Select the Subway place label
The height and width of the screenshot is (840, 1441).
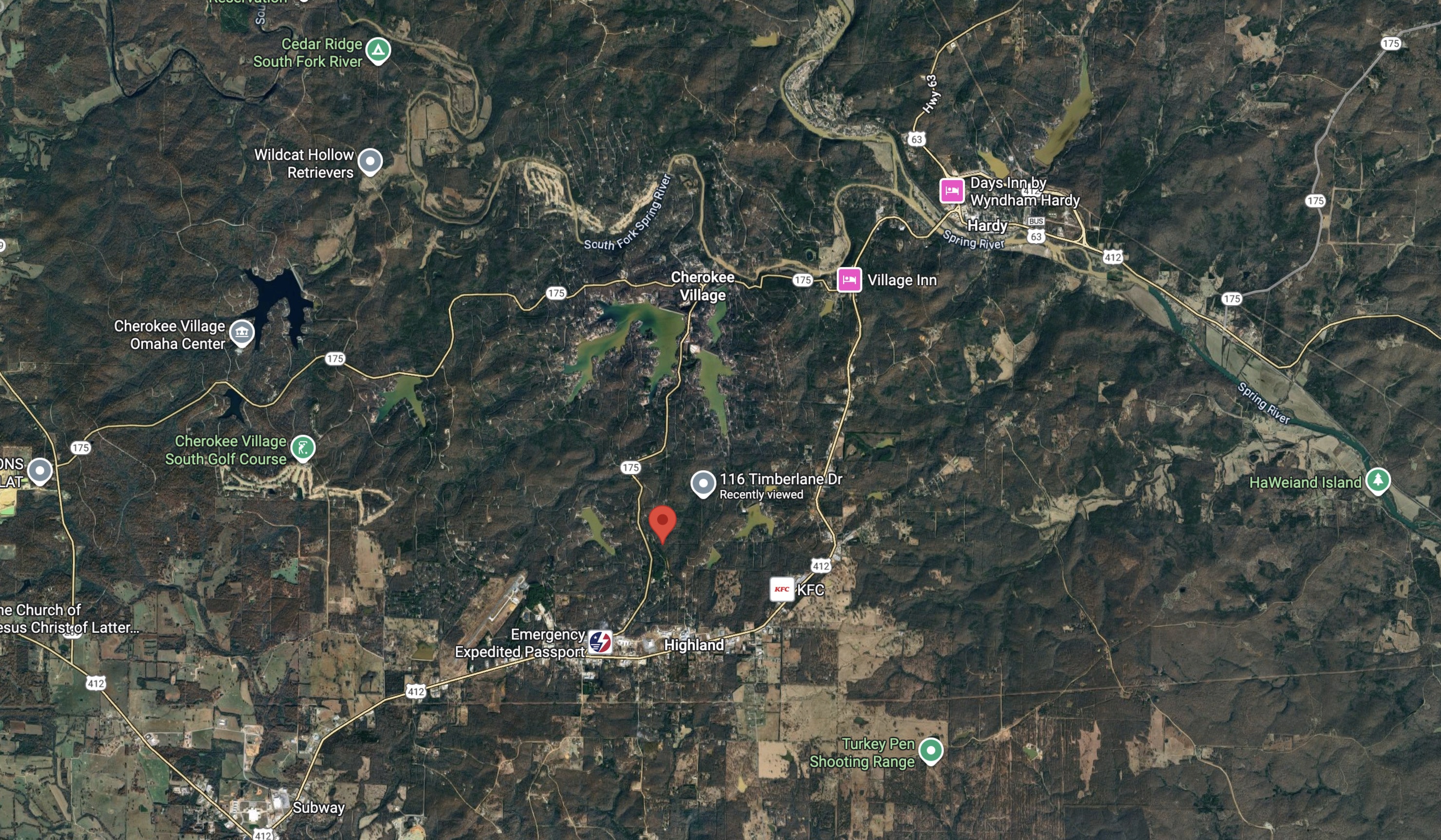pyautogui.click(x=318, y=807)
